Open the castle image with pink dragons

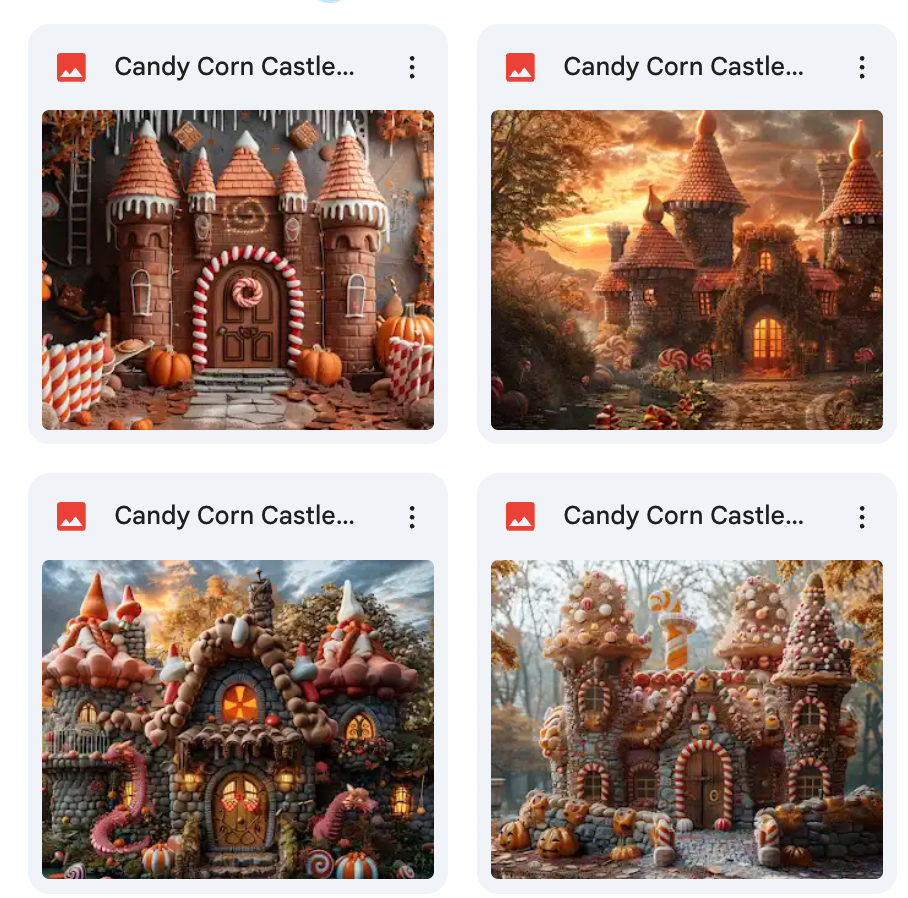[x=237, y=718]
